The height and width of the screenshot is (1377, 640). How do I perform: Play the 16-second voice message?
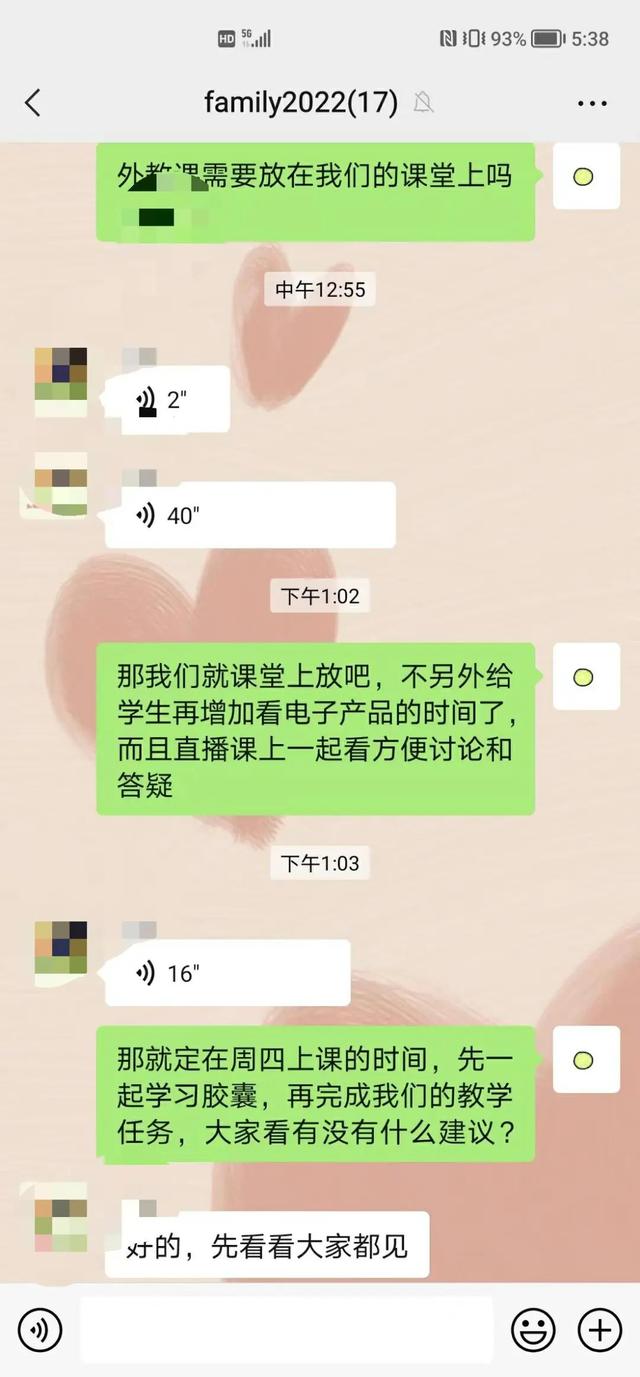227,973
